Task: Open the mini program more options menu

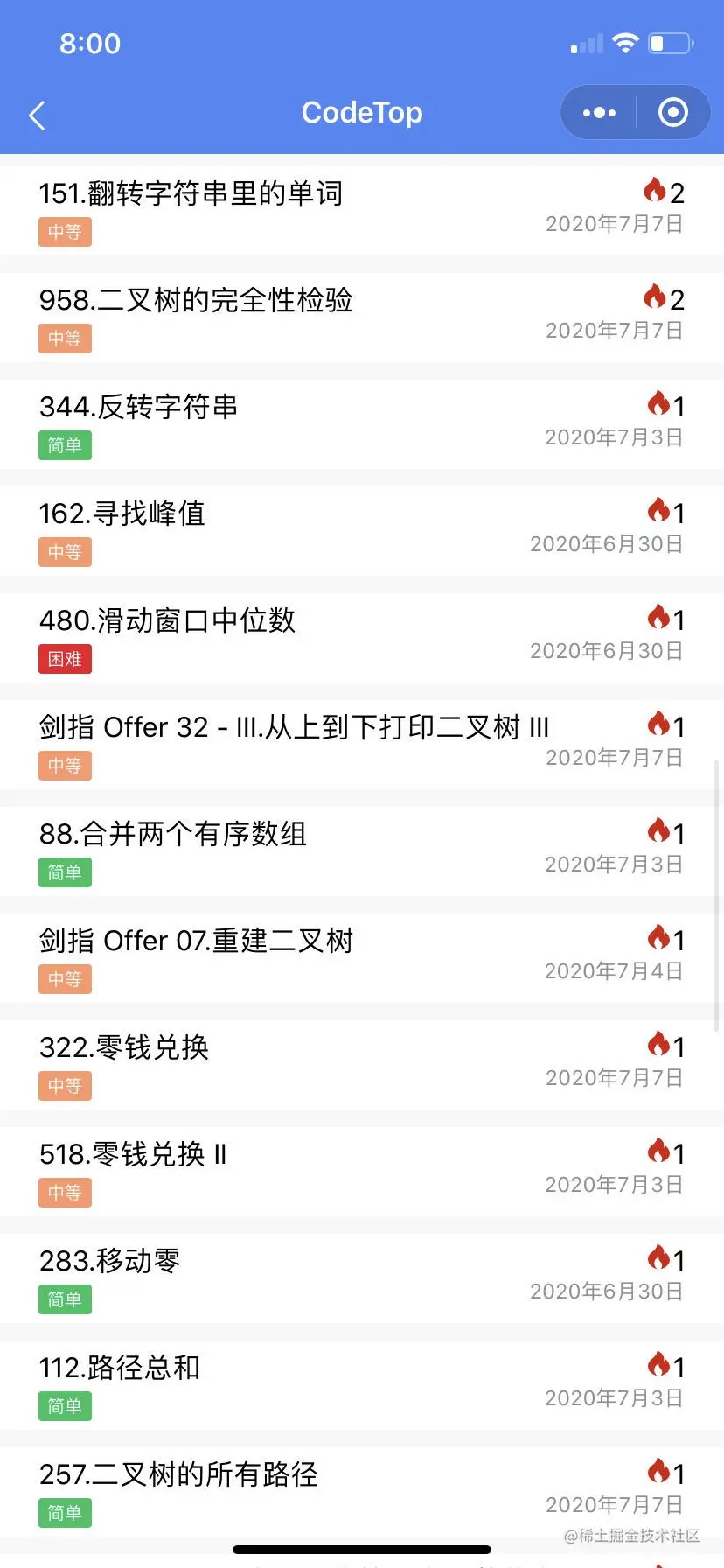Action: pos(599,113)
